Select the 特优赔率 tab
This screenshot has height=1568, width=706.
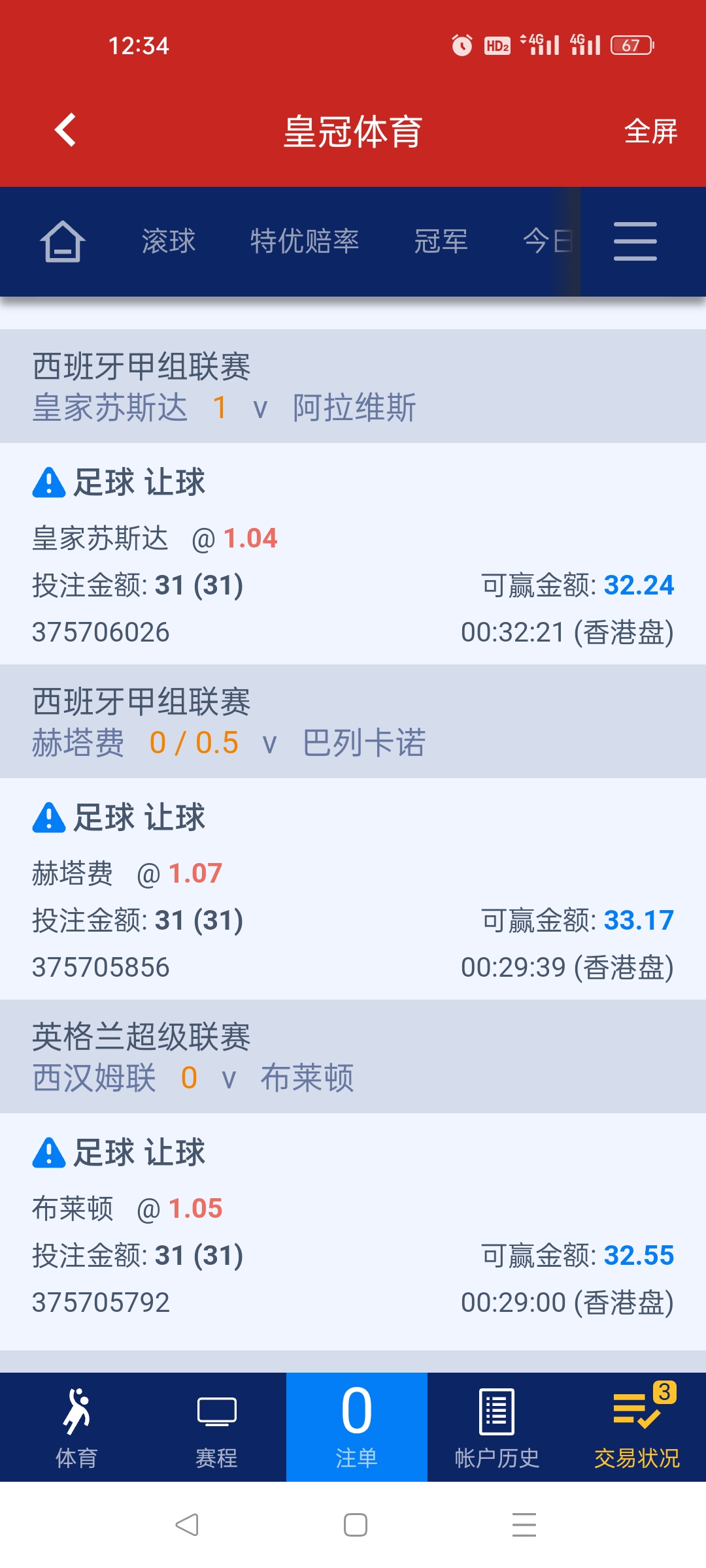[x=305, y=242]
